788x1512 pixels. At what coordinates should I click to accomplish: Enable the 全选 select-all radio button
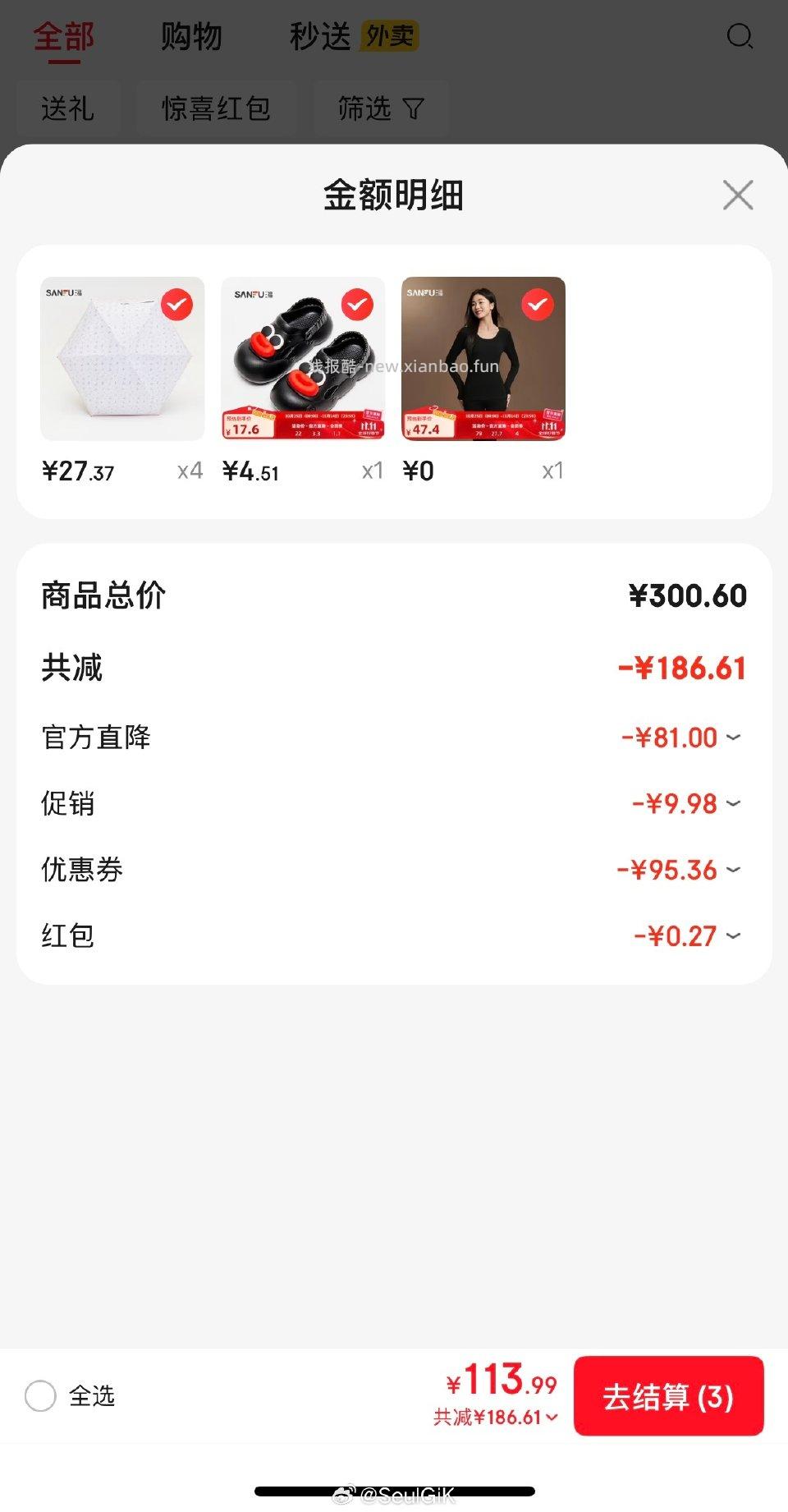click(x=40, y=1395)
